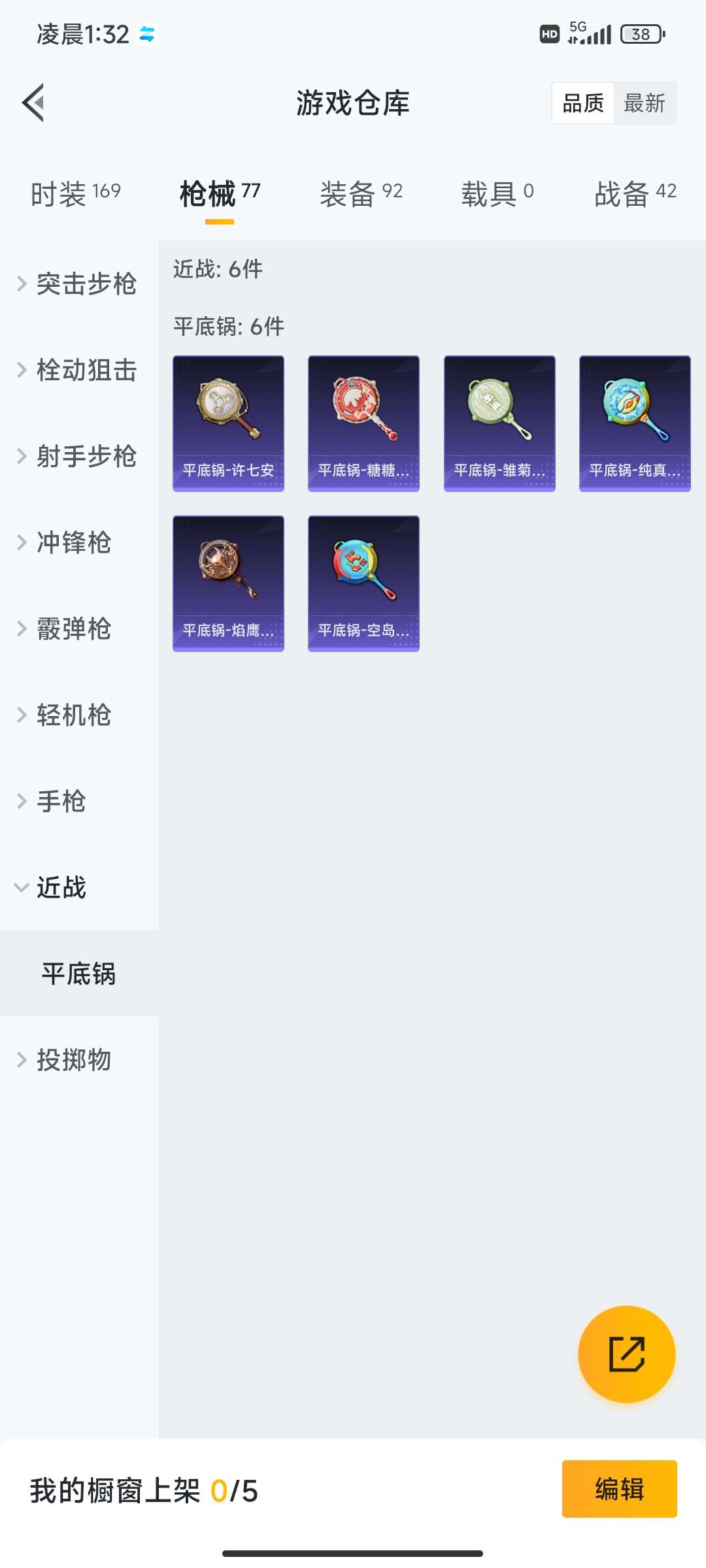
Task: Switch to the 时装 tab
Action: click(75, 193)
